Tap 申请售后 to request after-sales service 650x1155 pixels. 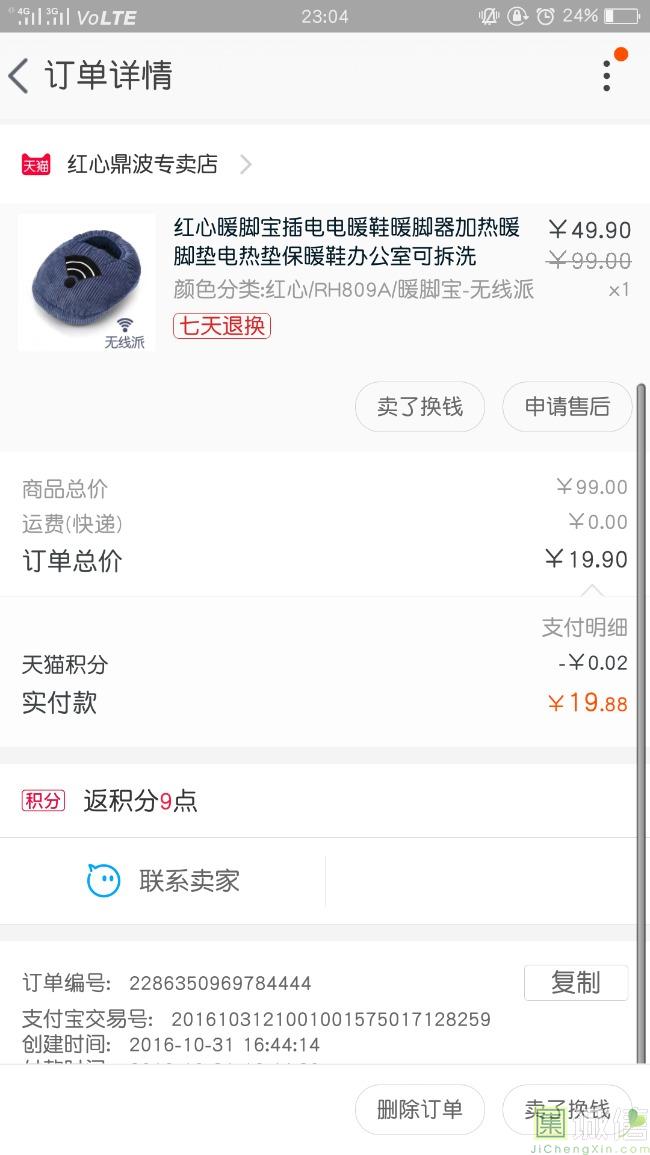click(x=567, y=407)
